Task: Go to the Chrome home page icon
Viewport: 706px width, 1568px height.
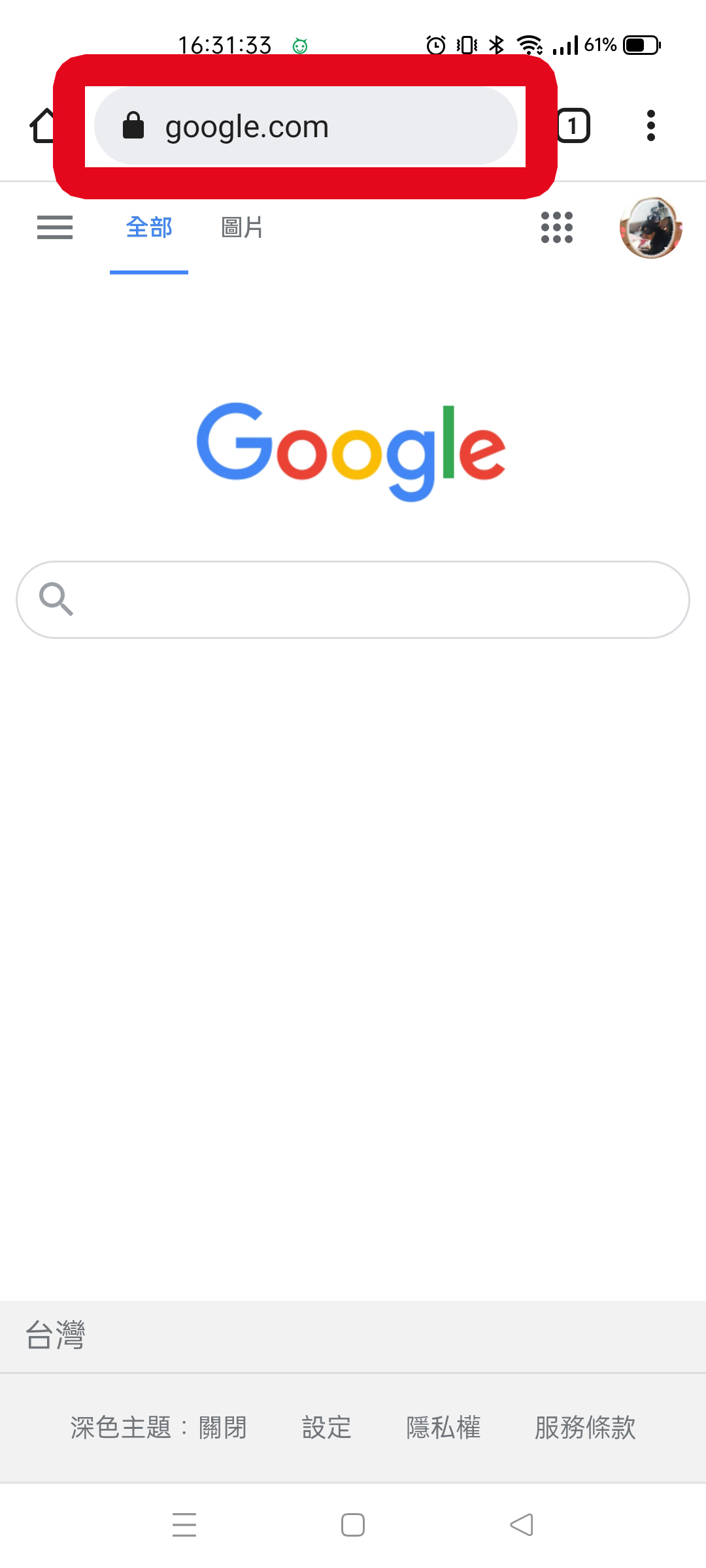Action: [43, 125]
